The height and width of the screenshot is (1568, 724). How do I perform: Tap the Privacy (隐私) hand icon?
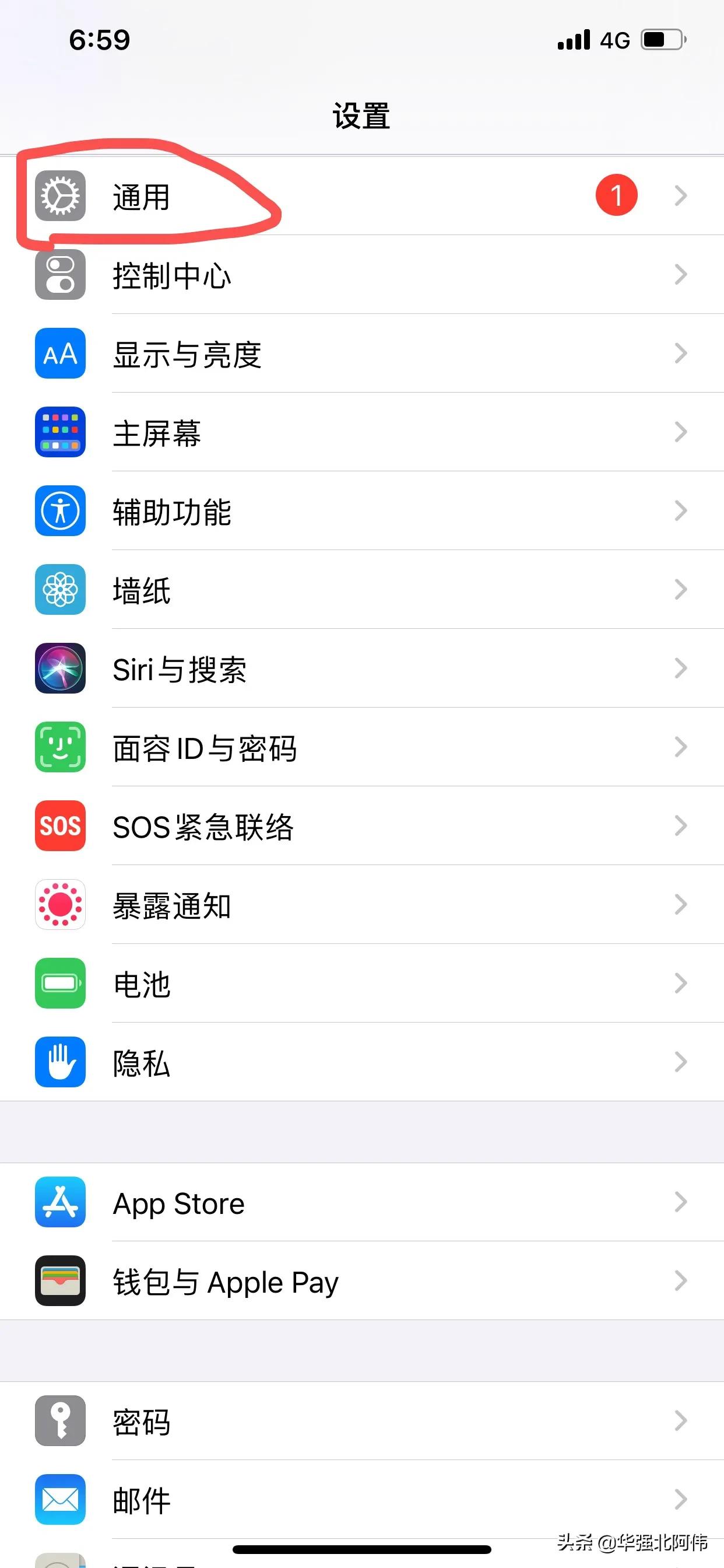click(59, 1062)
